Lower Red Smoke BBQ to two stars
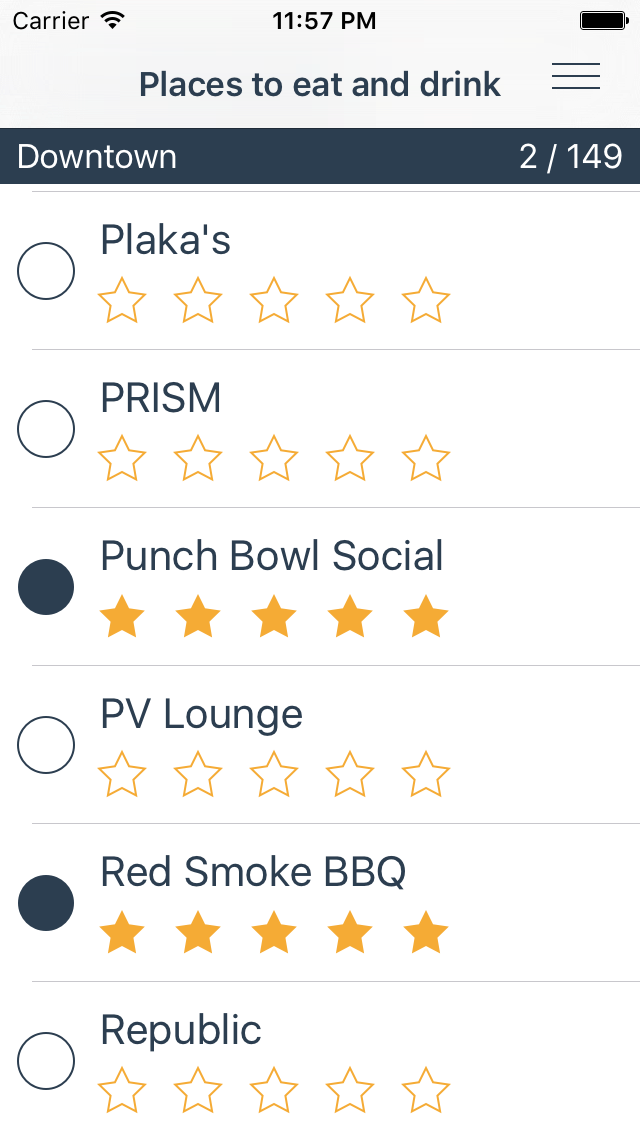 pyautogui.click(x=198, y=932)
